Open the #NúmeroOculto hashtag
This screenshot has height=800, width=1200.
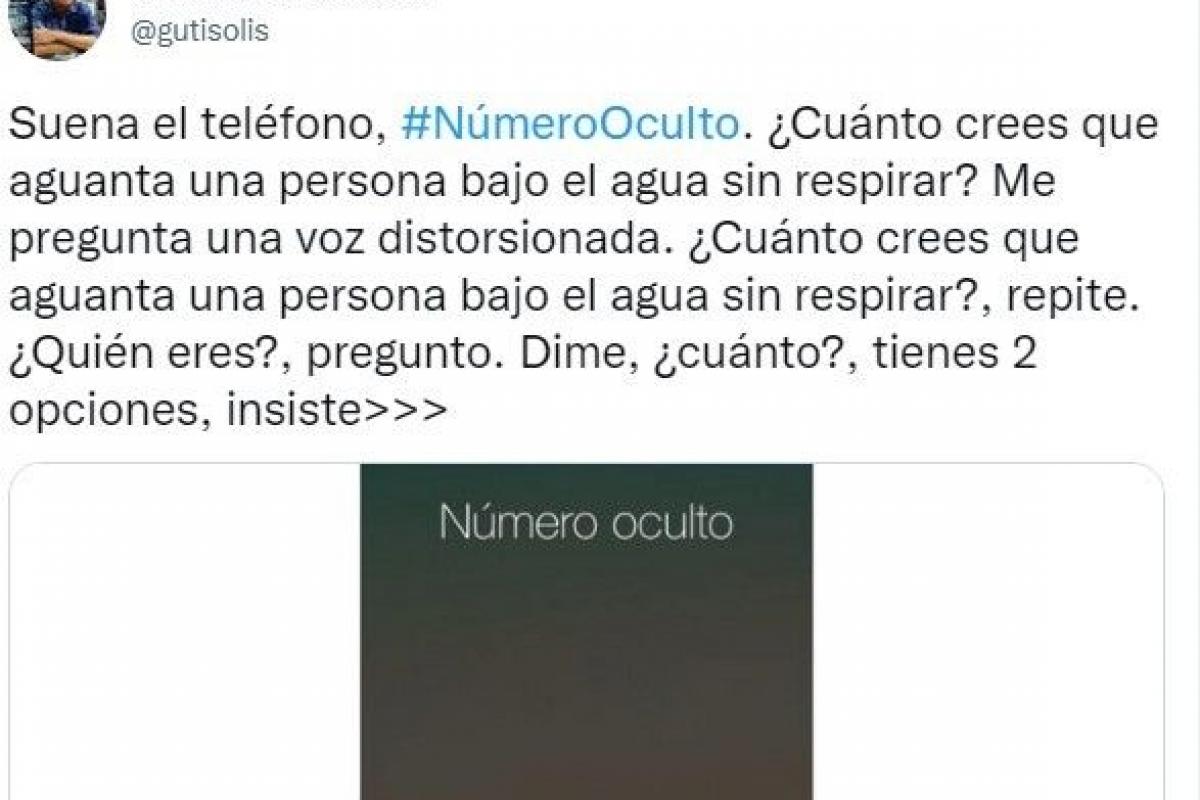pos(572,127)
